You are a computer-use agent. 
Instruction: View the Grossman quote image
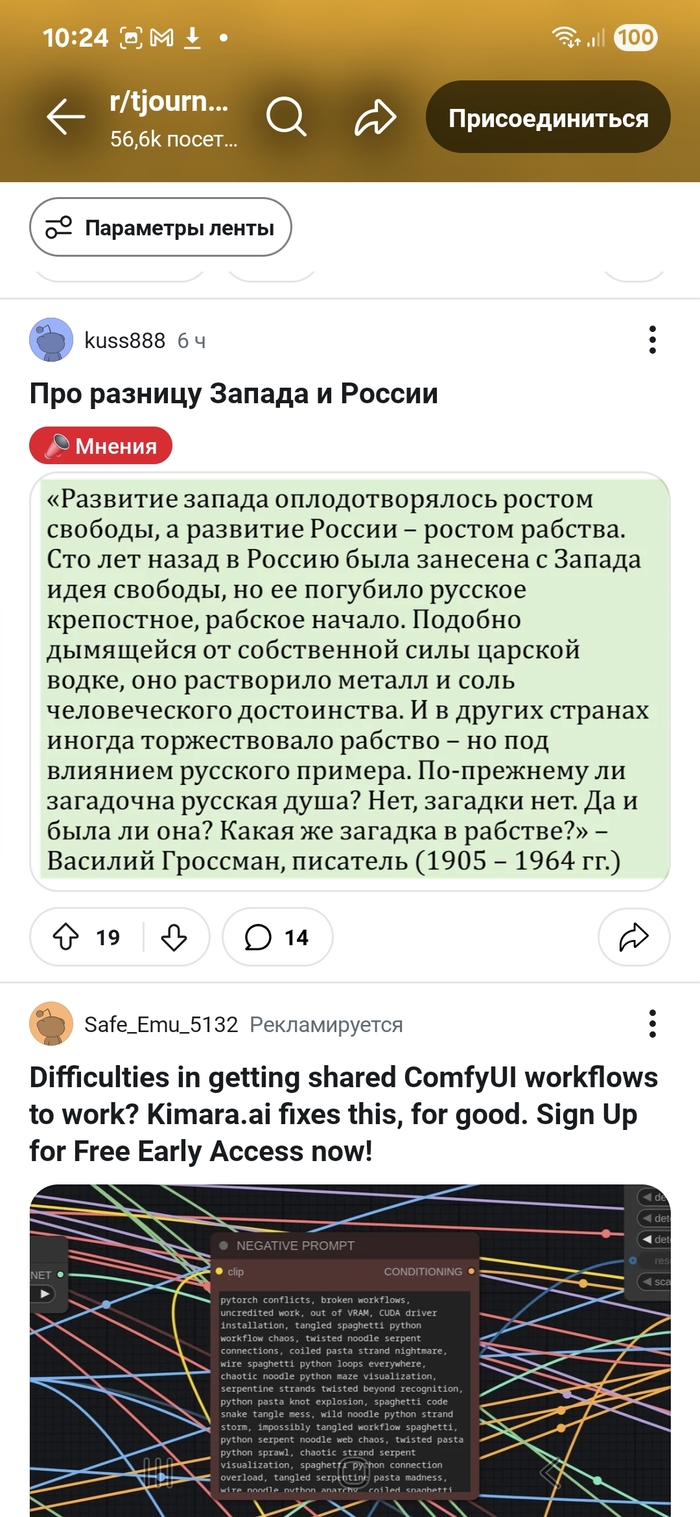pyautogui.click(x=349, y=680)
